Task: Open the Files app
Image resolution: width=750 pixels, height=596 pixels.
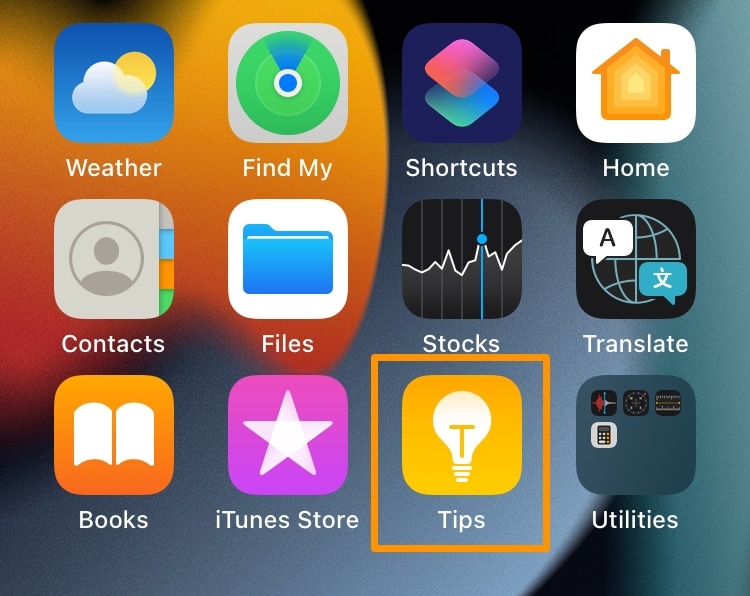Action: [288, 259]
